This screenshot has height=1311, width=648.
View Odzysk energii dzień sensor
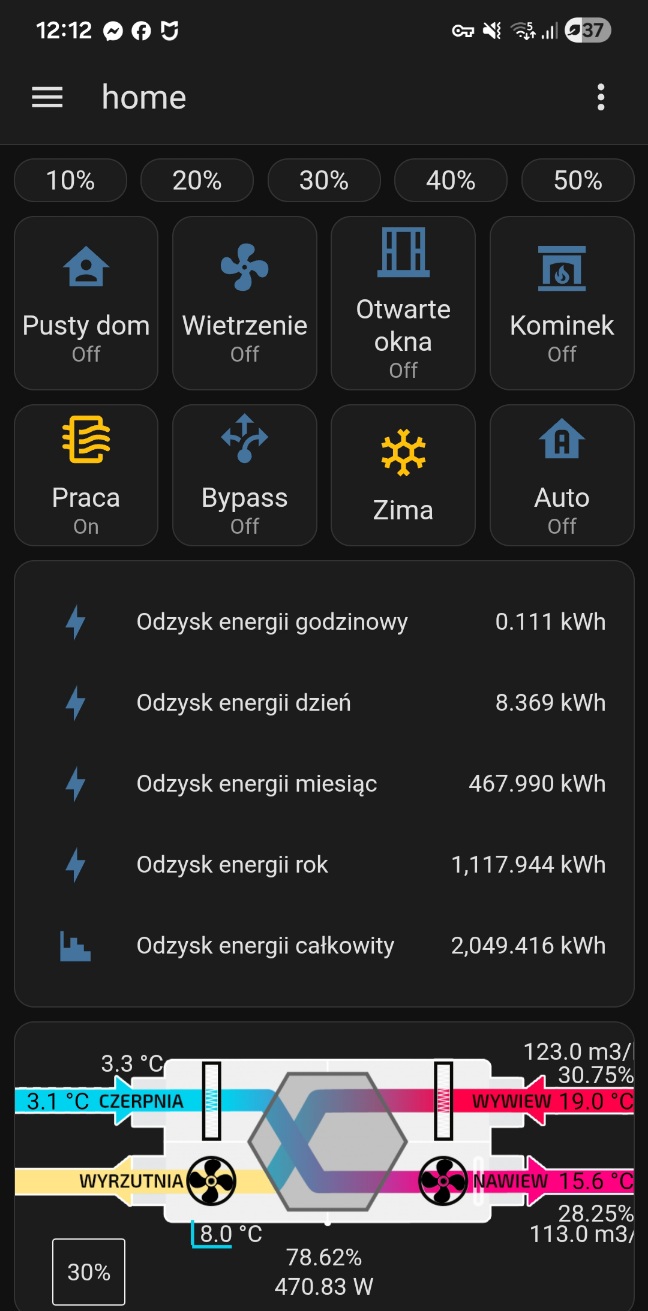pyautogui.click(x=324, y=703)
